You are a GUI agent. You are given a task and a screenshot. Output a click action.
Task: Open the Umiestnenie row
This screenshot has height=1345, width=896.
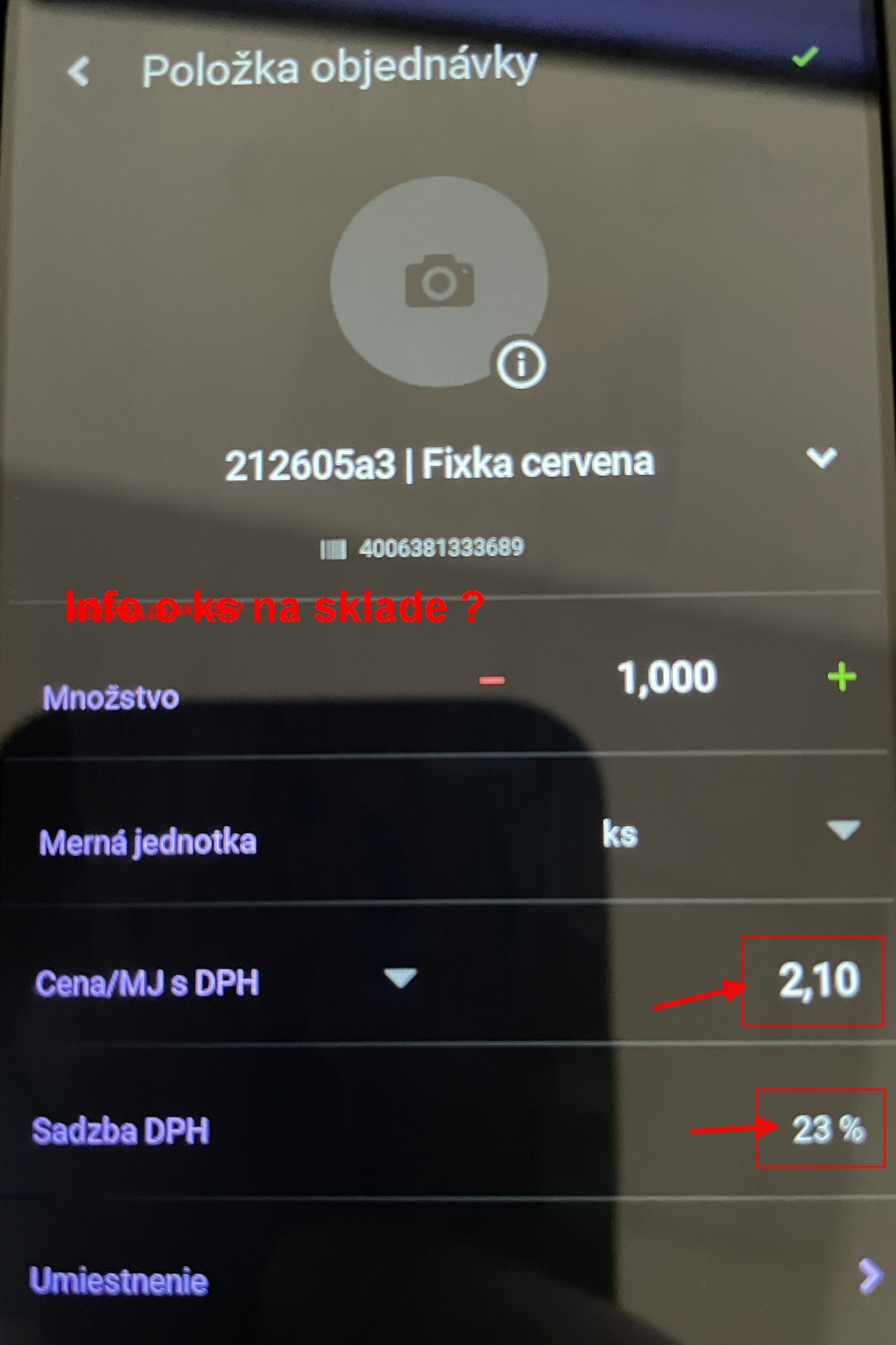(x=867, y=1276)
